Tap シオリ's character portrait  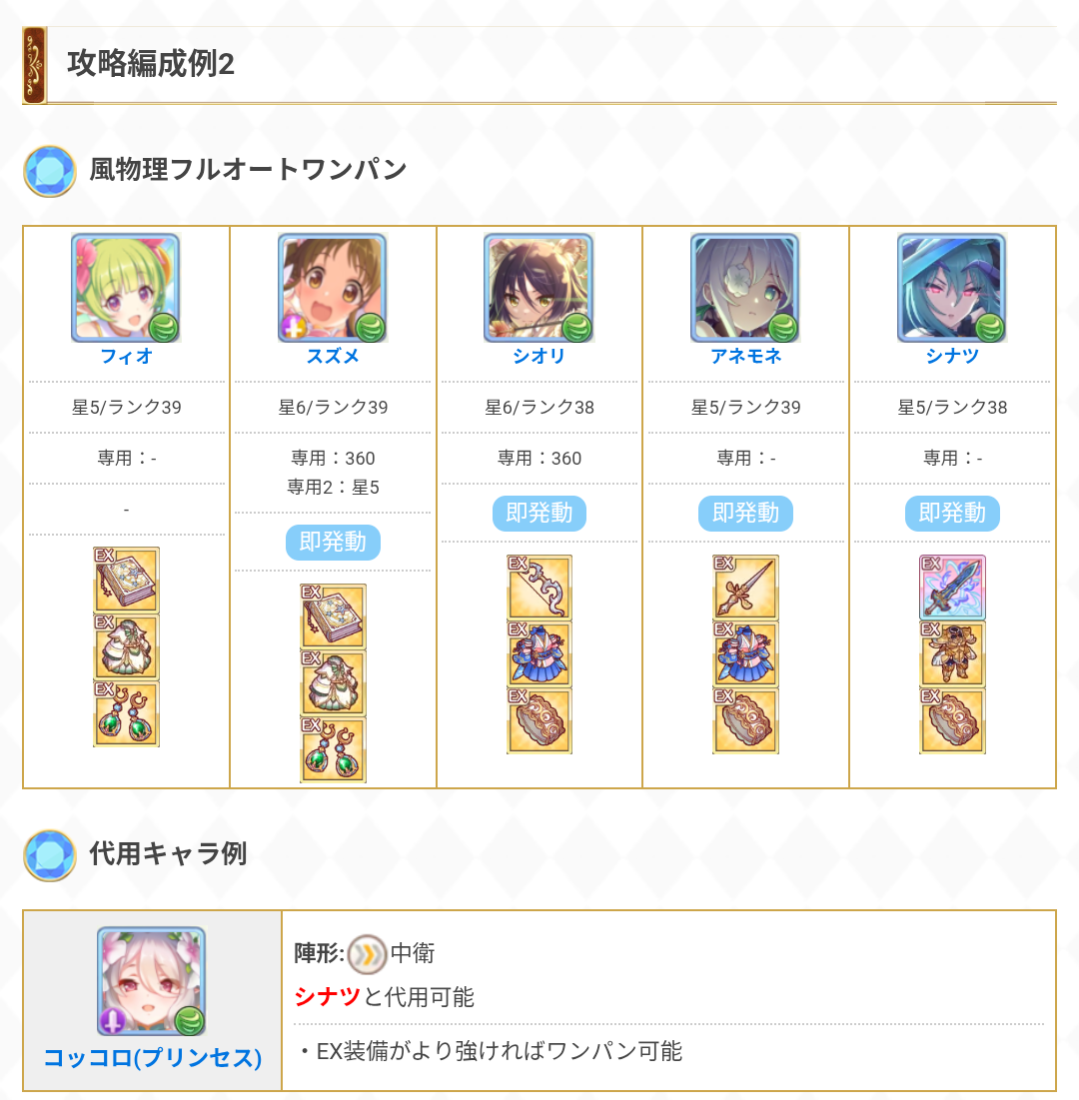pos(539,289)
